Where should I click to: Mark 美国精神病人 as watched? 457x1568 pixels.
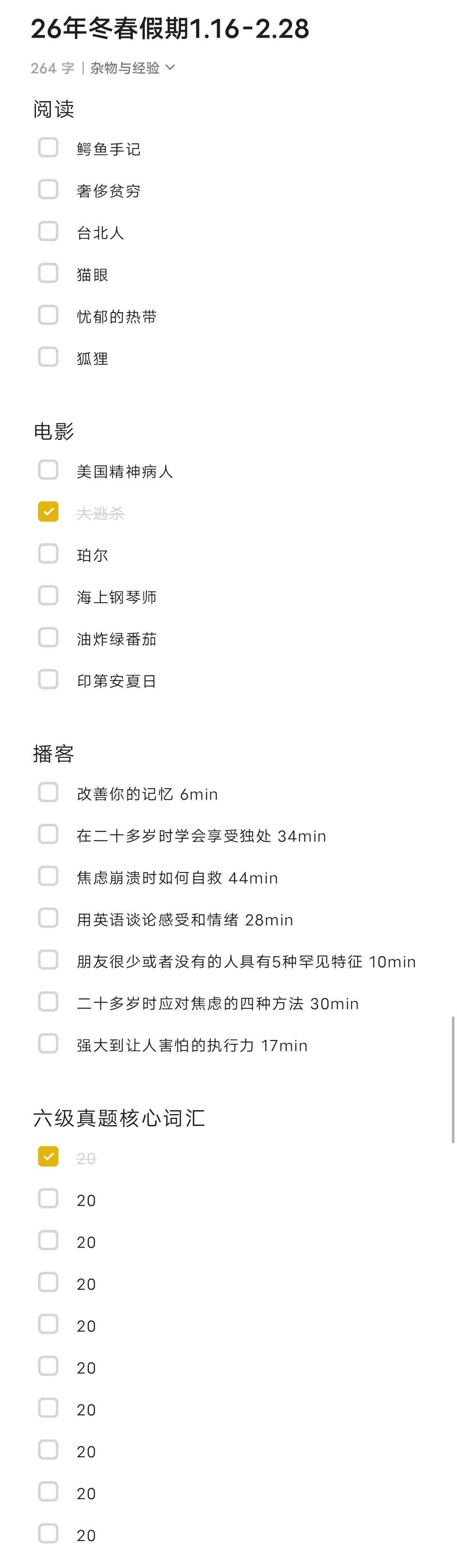coord(48,470)
